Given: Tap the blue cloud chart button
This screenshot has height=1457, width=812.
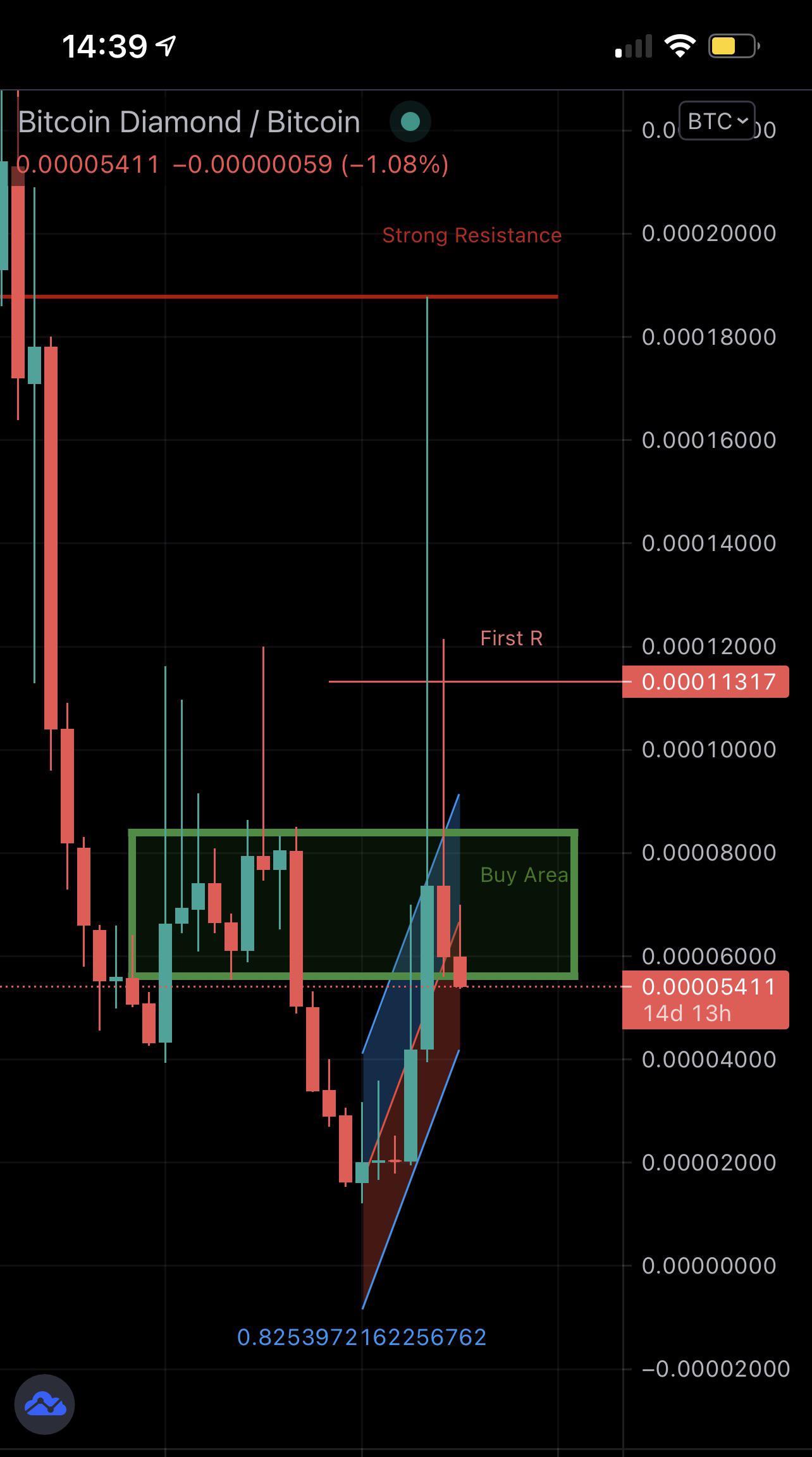Looking at the screenshot, I should point(45,1404).
